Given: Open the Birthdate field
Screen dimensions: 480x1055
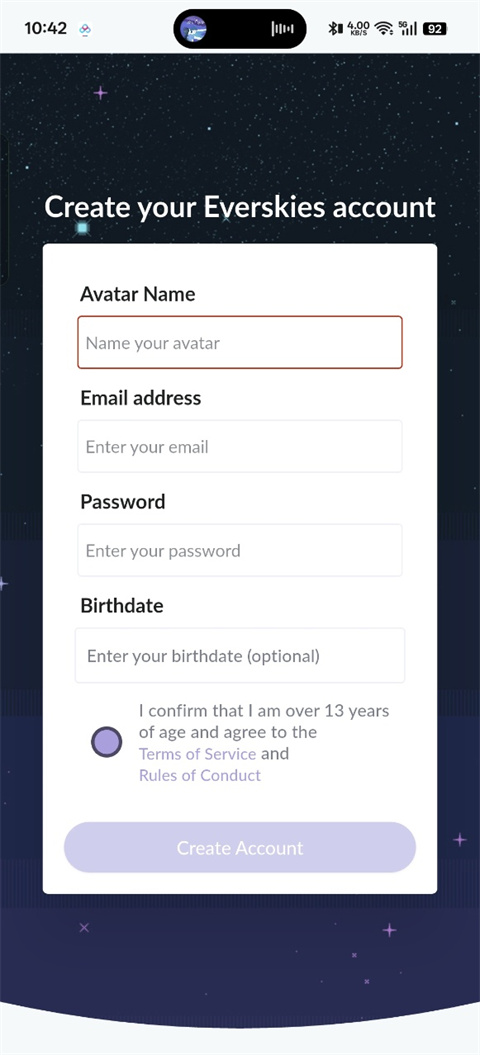Looking at the screenshot, I should pyautogui.click(x=240, y=655).
